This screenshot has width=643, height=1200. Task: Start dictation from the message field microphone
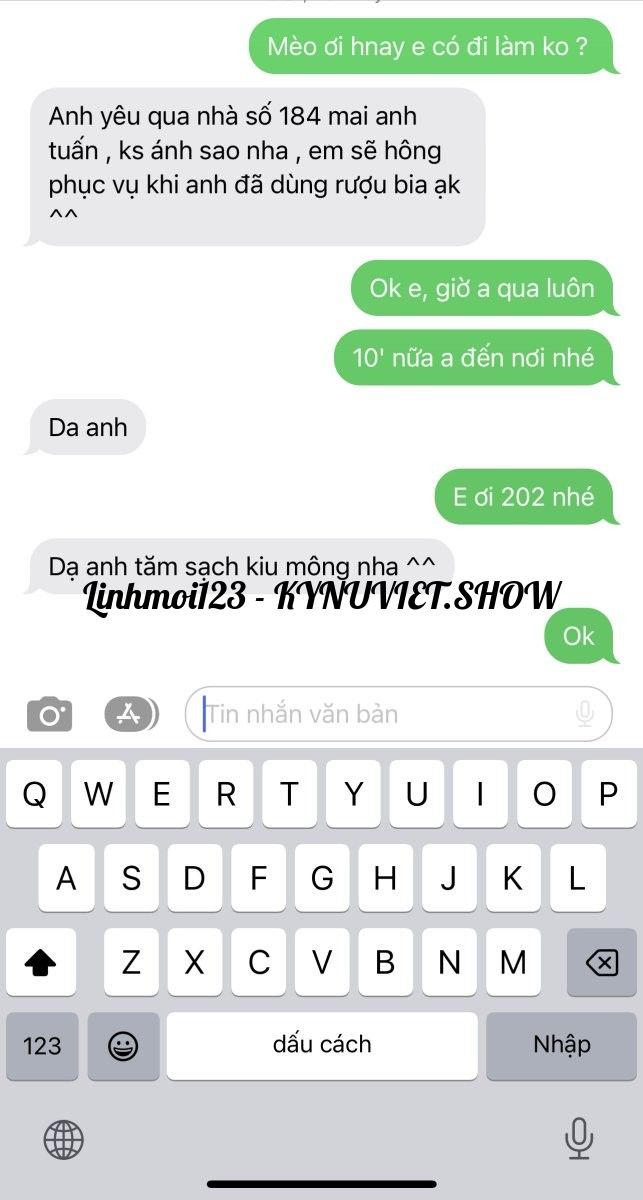tap(585, 714)
